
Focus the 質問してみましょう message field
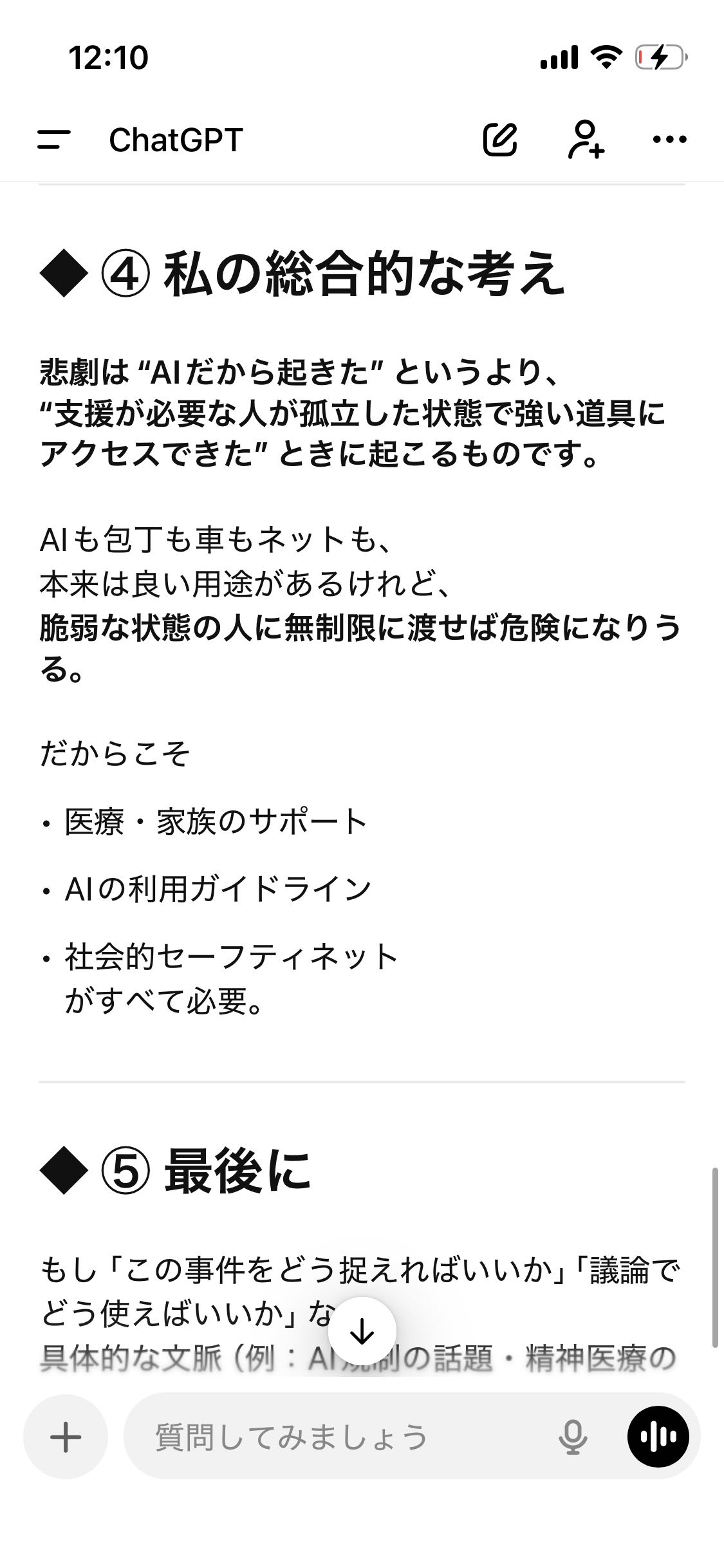point(335,1437)
